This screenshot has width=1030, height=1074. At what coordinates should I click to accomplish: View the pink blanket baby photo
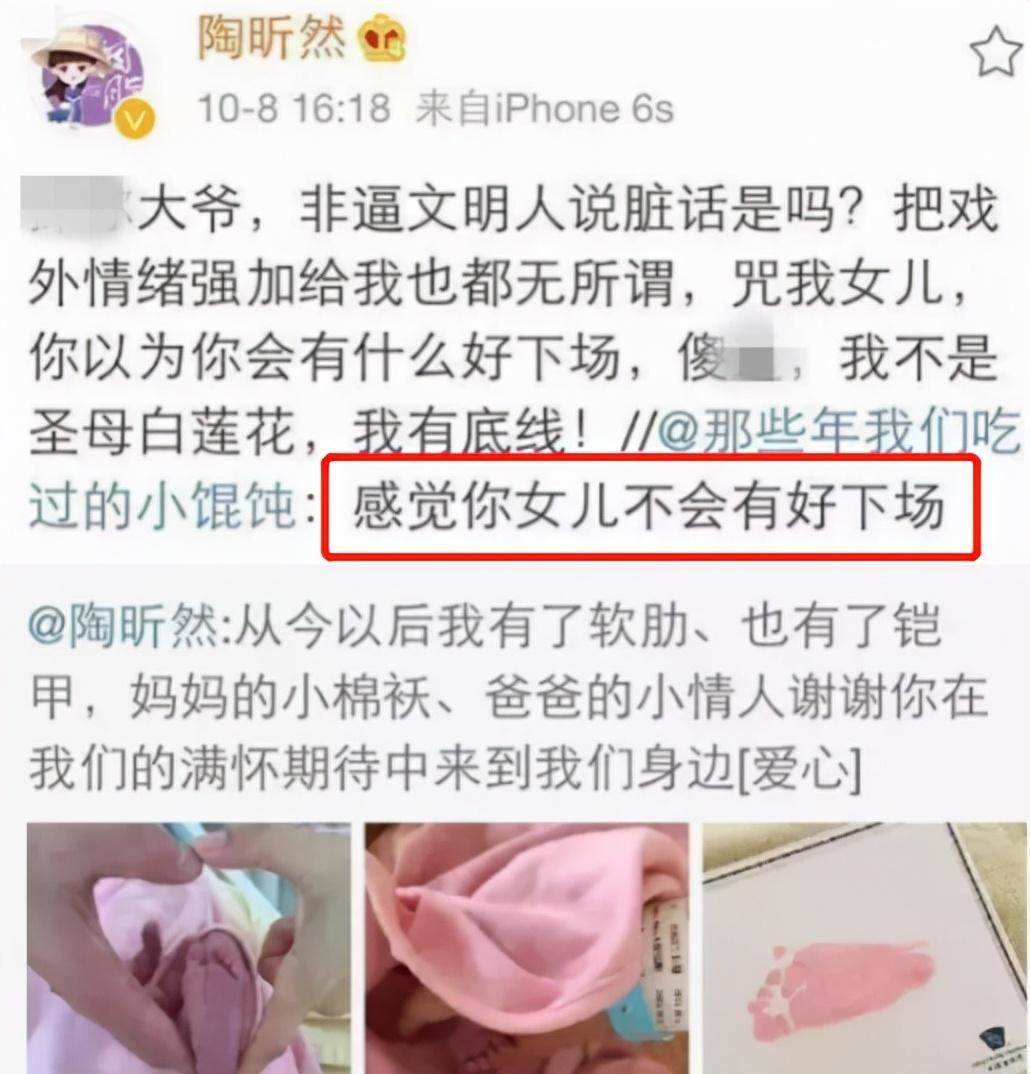[525, 948]
